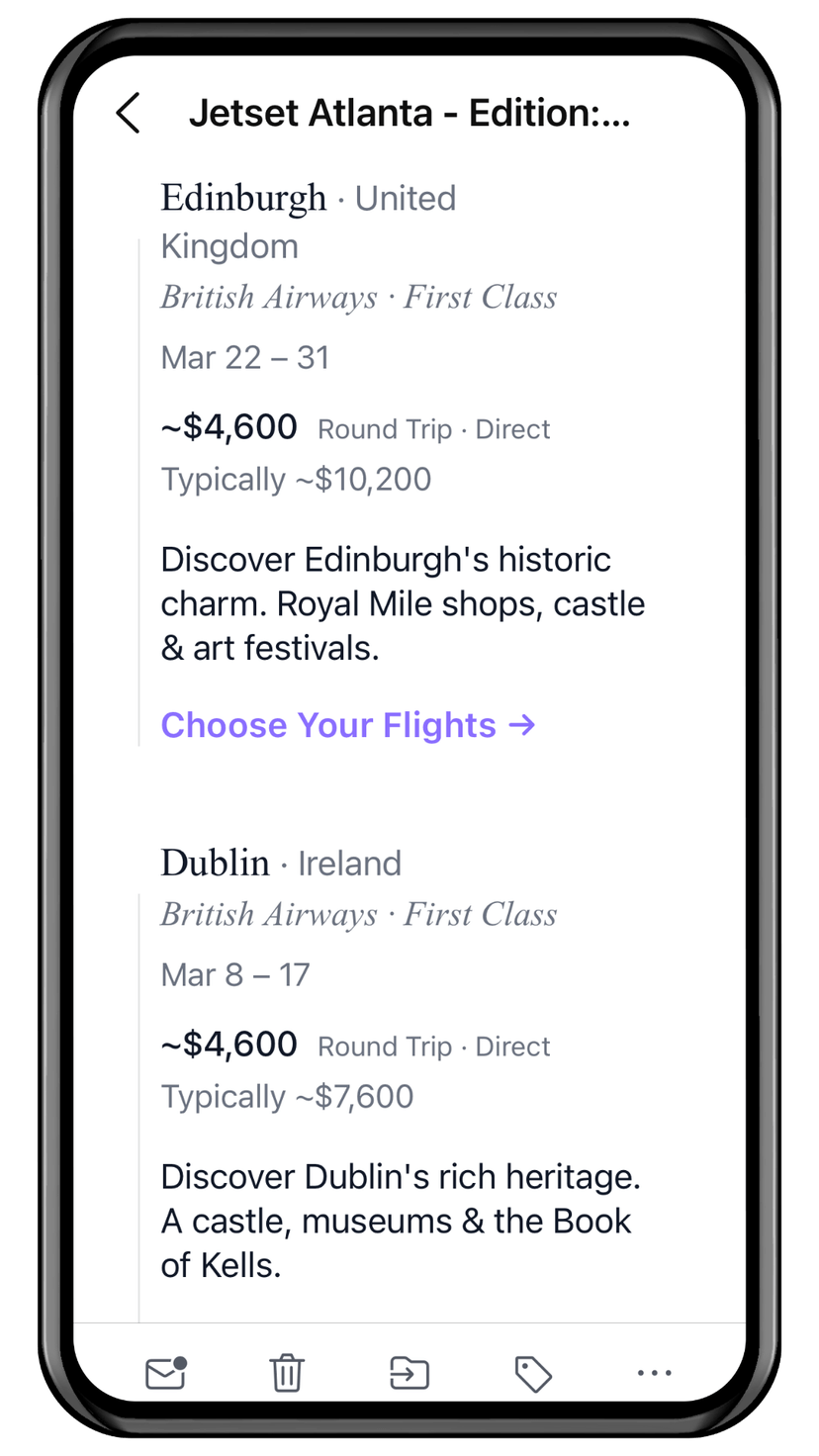Add a label with the tag icon
819x1456 pixels.
533,1373
